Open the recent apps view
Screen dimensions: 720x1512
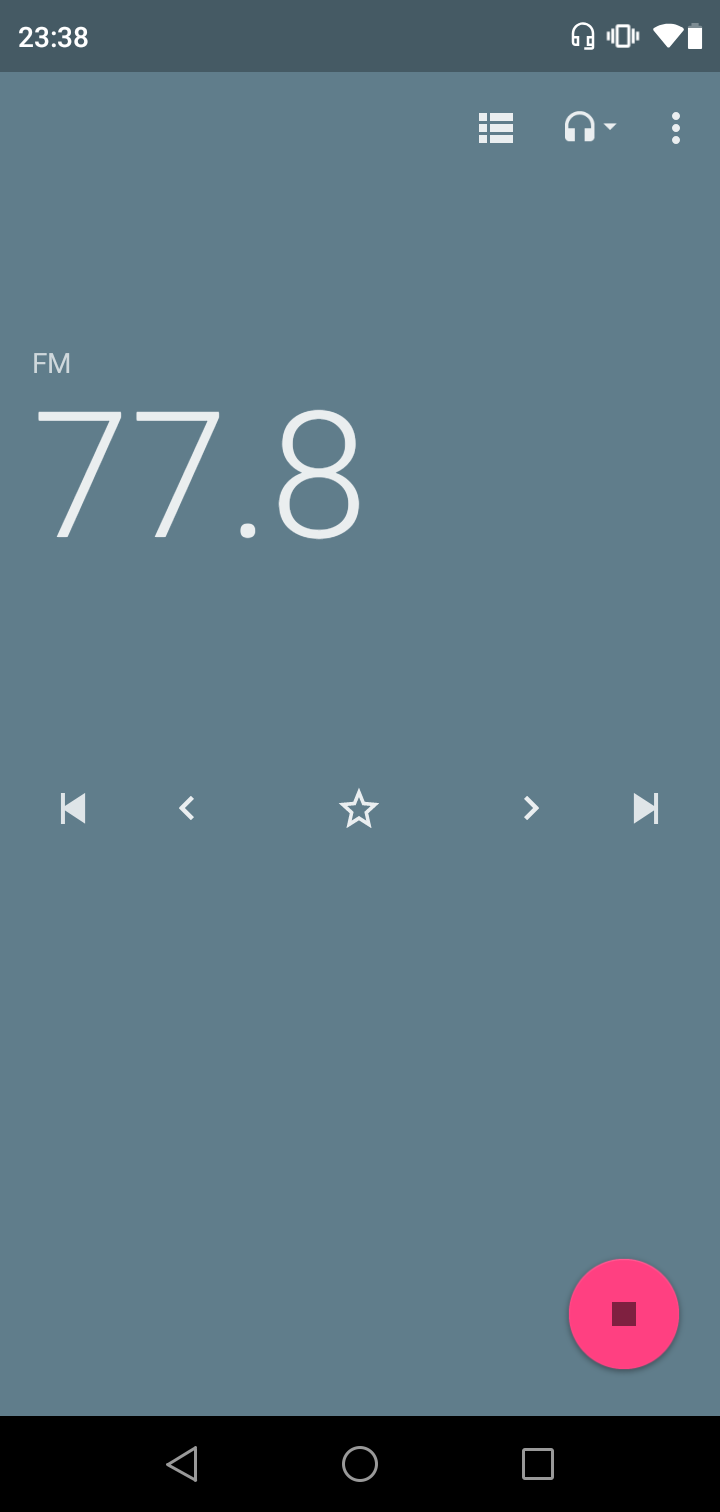pyautogui.click(x=538, y=1464)
